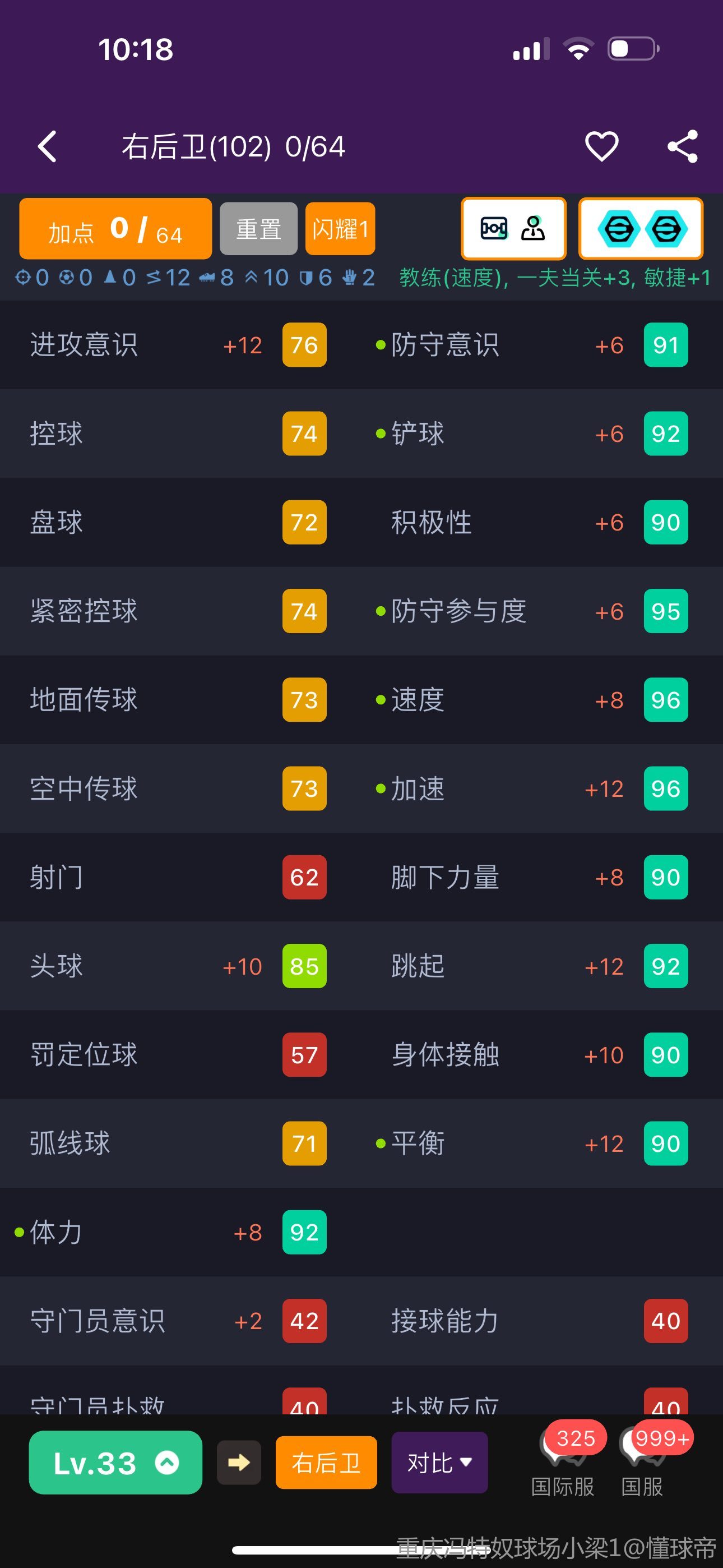Go back using the top-left arrow
Screen dimensions: 723x1568
pyautogui.click(x=48, y=147)
